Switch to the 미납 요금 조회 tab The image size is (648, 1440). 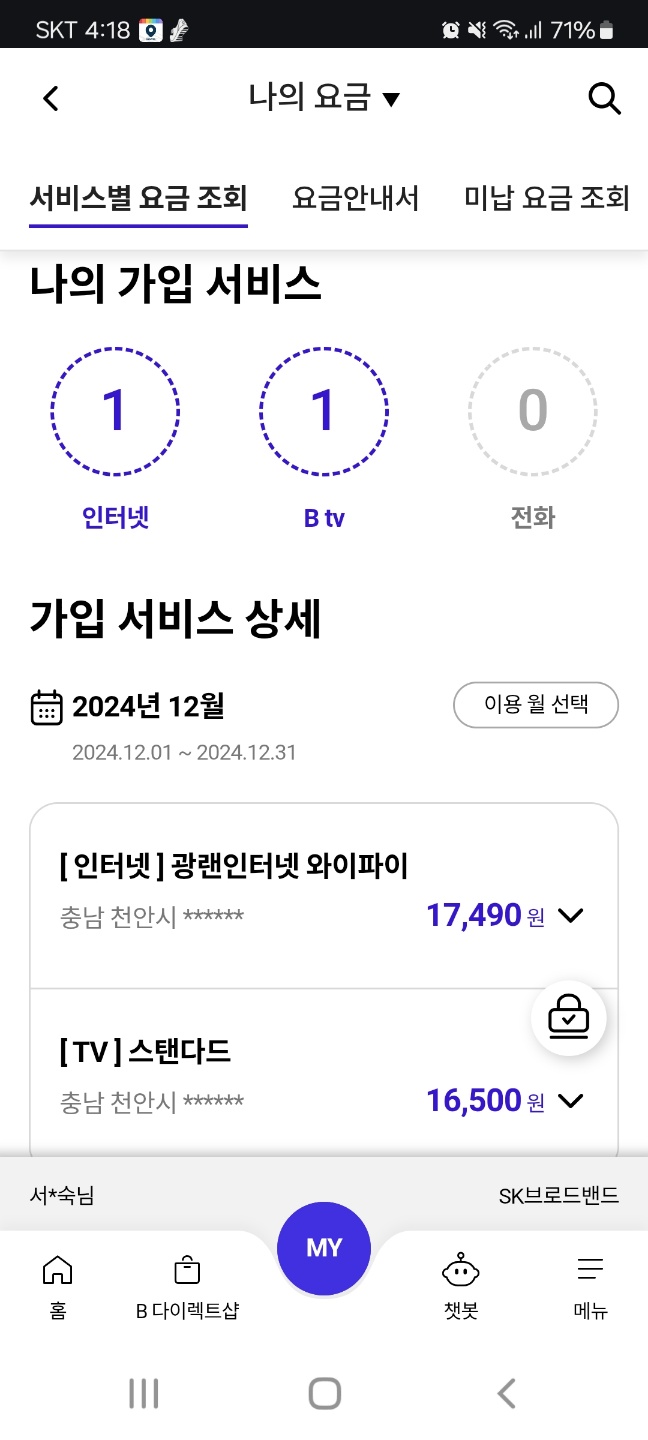tap(547, 198)
